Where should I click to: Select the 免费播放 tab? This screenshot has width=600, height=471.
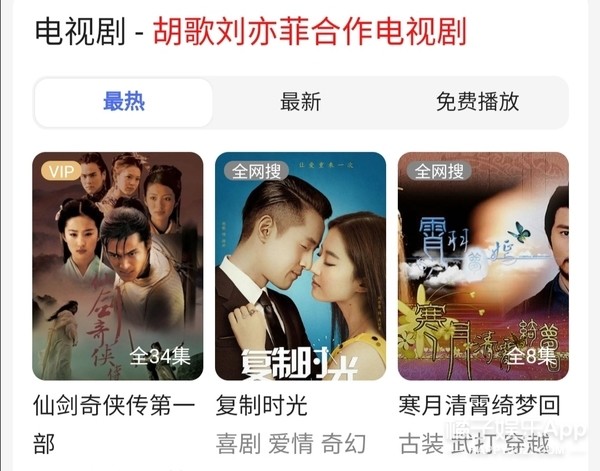click(477, 102)
